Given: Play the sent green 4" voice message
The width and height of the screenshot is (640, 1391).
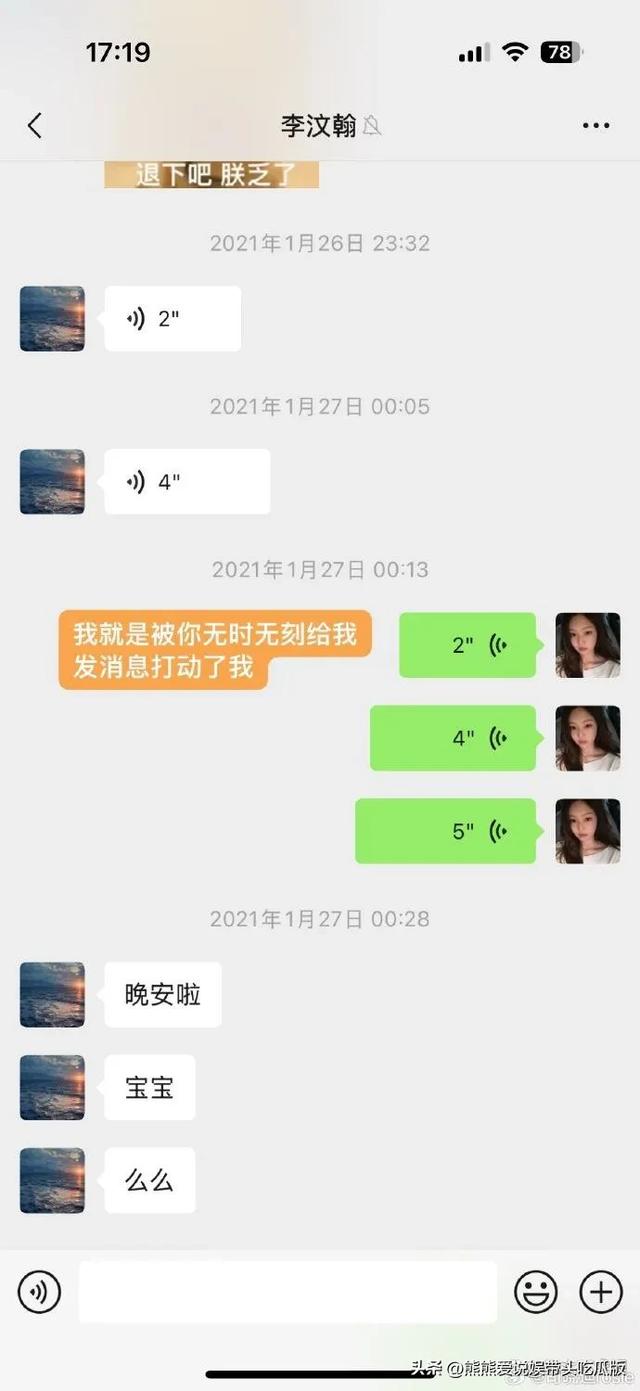Looking at the screenshot, I should point(453,738).
